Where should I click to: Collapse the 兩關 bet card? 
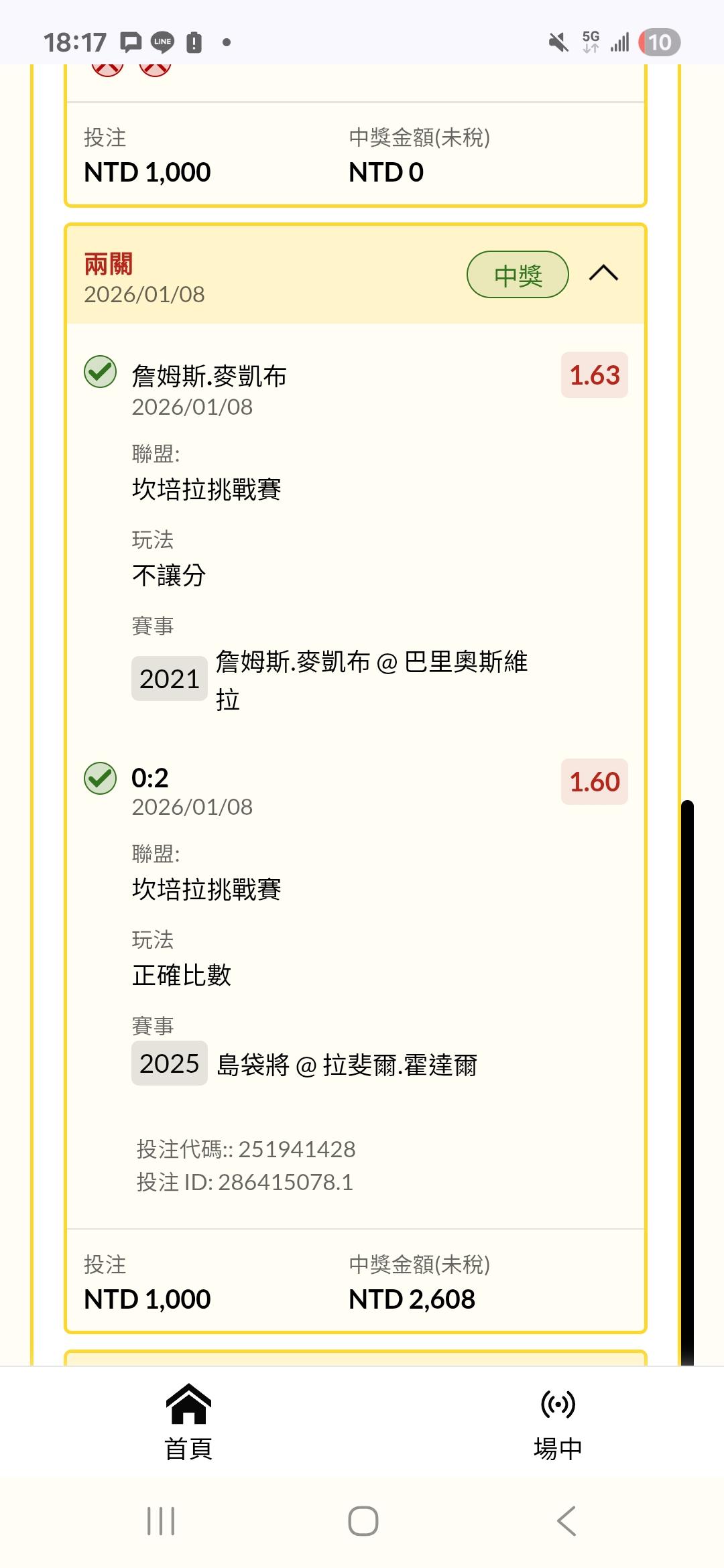603,273
